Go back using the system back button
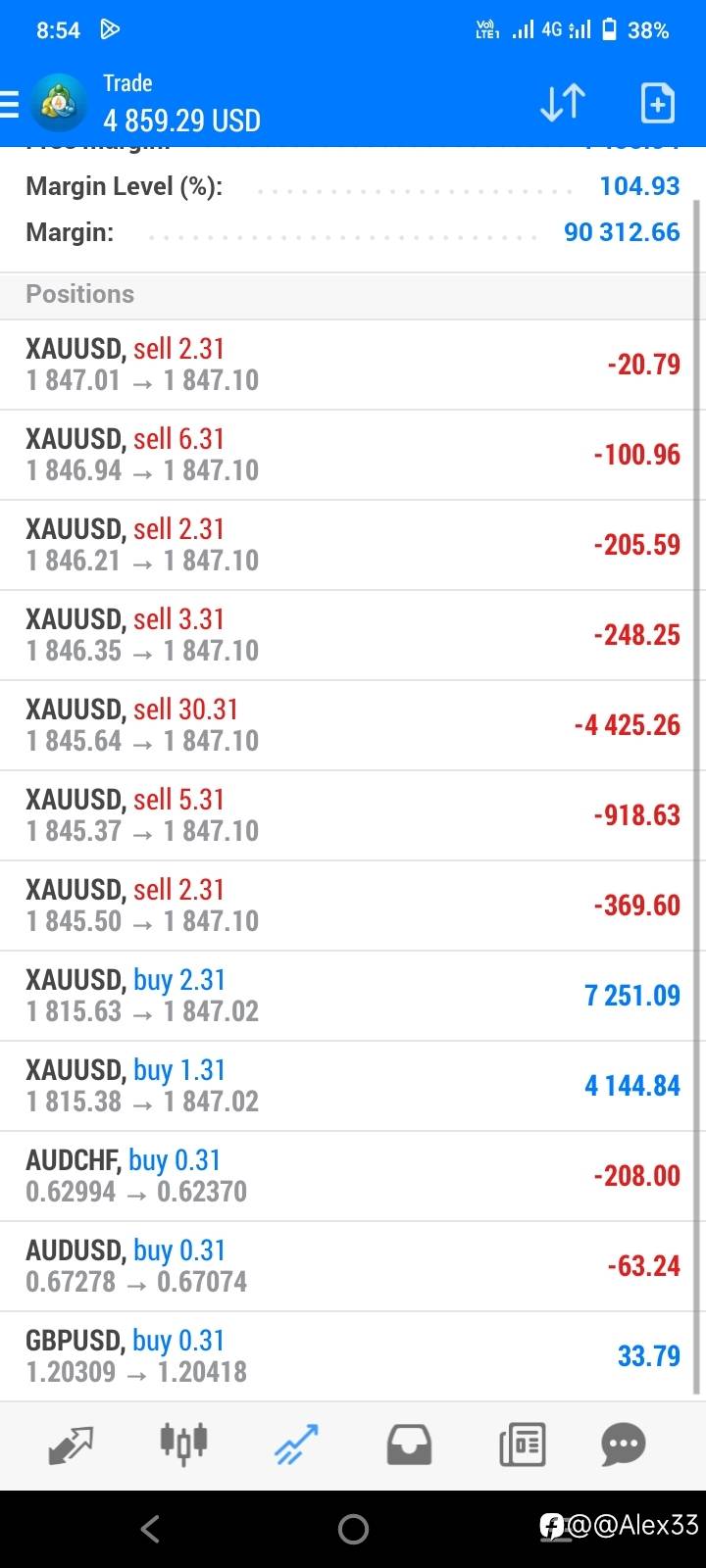The height and width of the screenshot is (1568, 706). 150,1529
